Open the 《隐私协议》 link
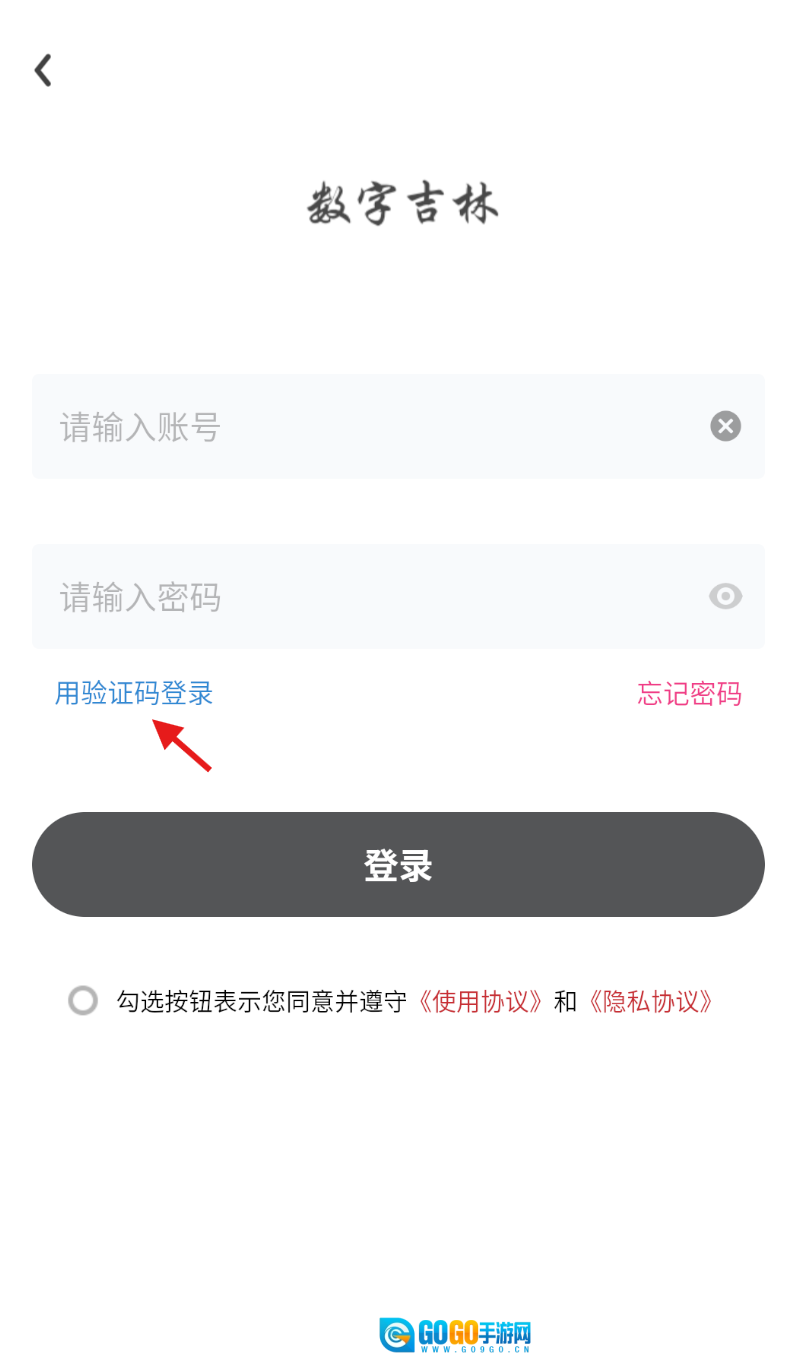 pos(650,1001)
